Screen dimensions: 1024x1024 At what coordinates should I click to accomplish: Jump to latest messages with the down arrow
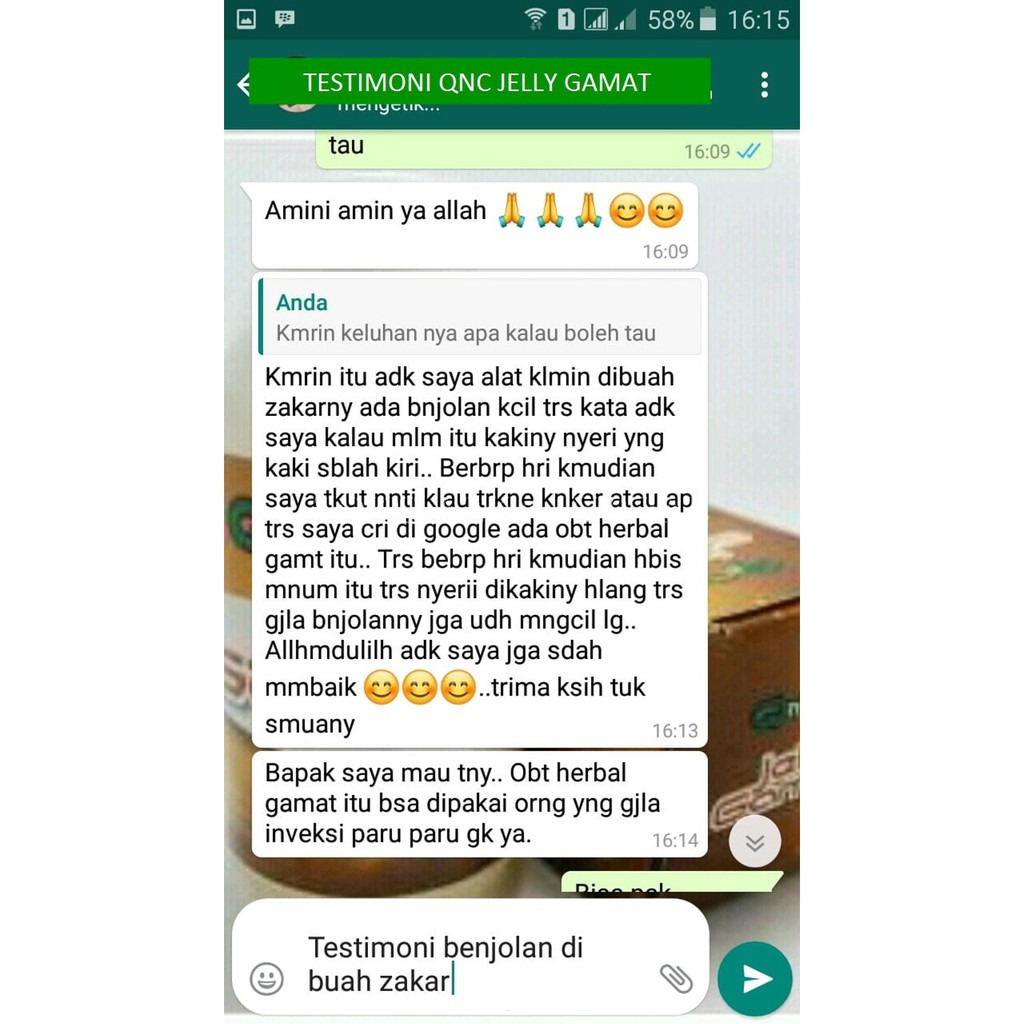[754, 842]
